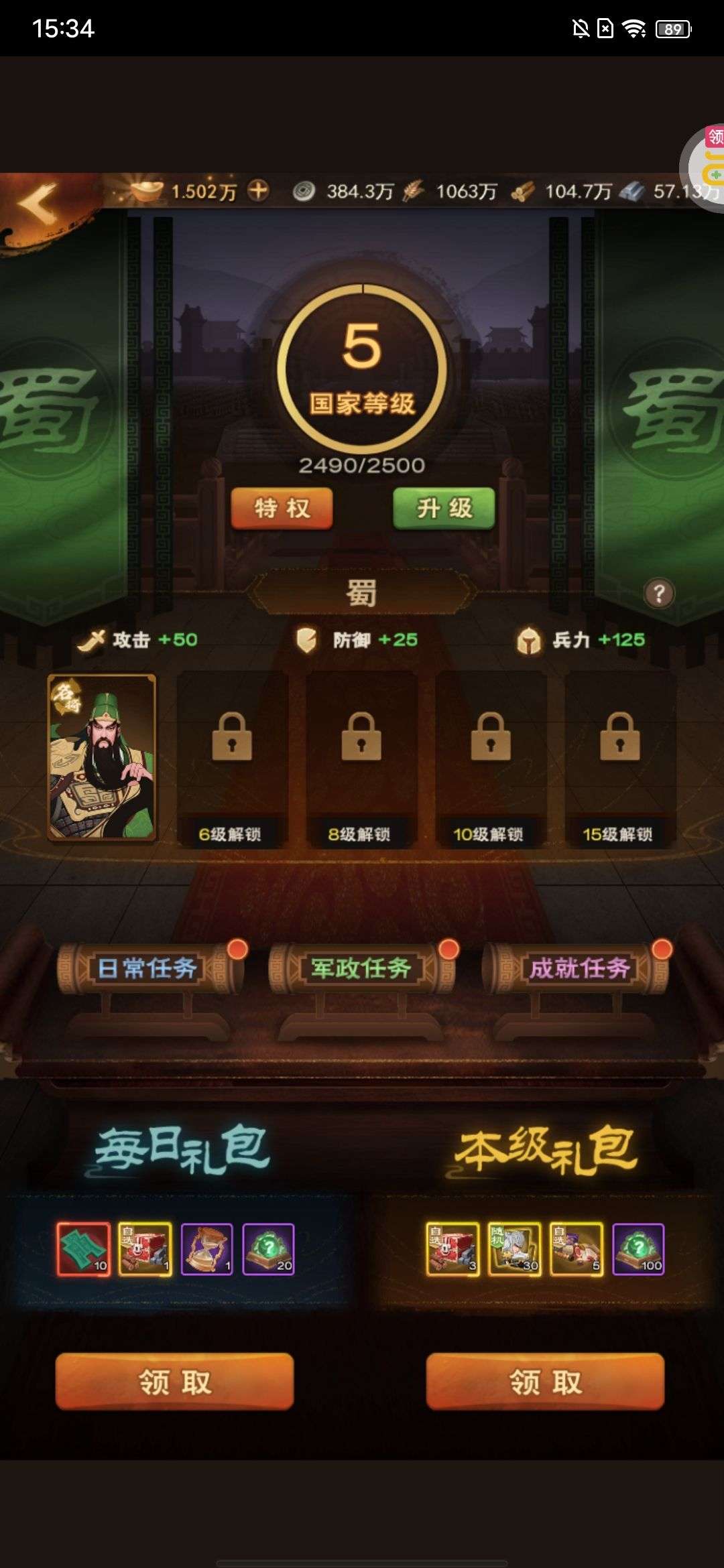The width and height of the screenshot is (724, 1568).
Task: Tap the locked slot labeled 10级解锁
Action: pos(490,760)
